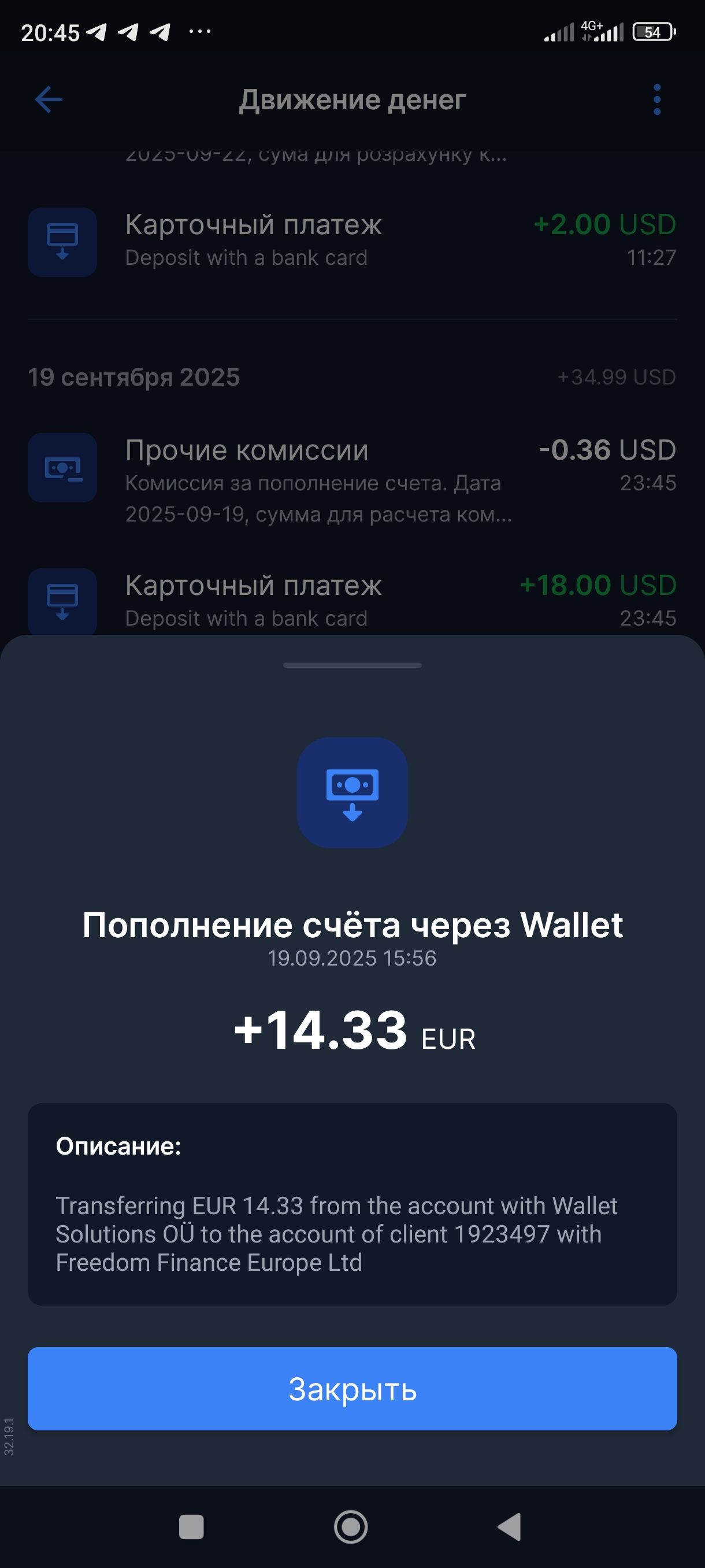705x1568 pixels.
Task: Open recent apps with the square button
Action: coord(191,1526)
